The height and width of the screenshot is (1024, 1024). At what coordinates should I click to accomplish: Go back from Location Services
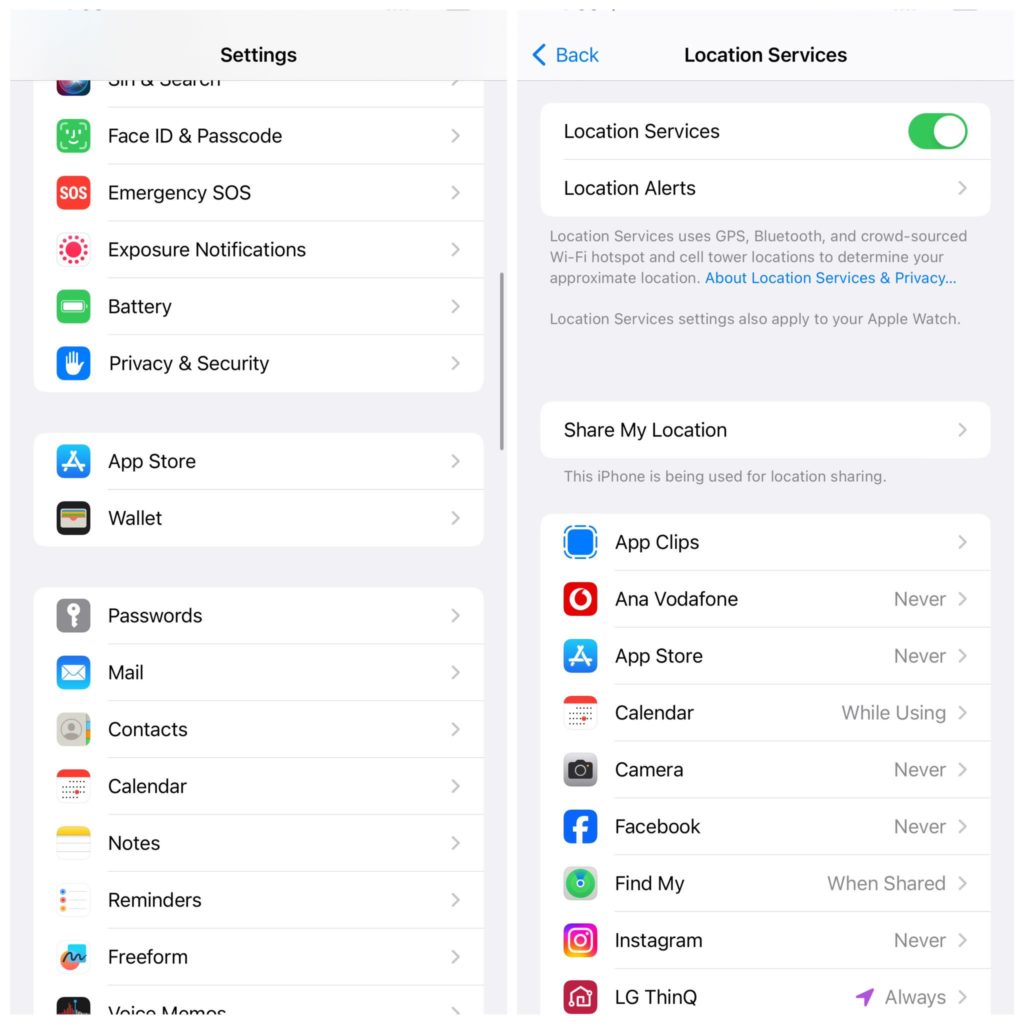click(x=565, y=55)
